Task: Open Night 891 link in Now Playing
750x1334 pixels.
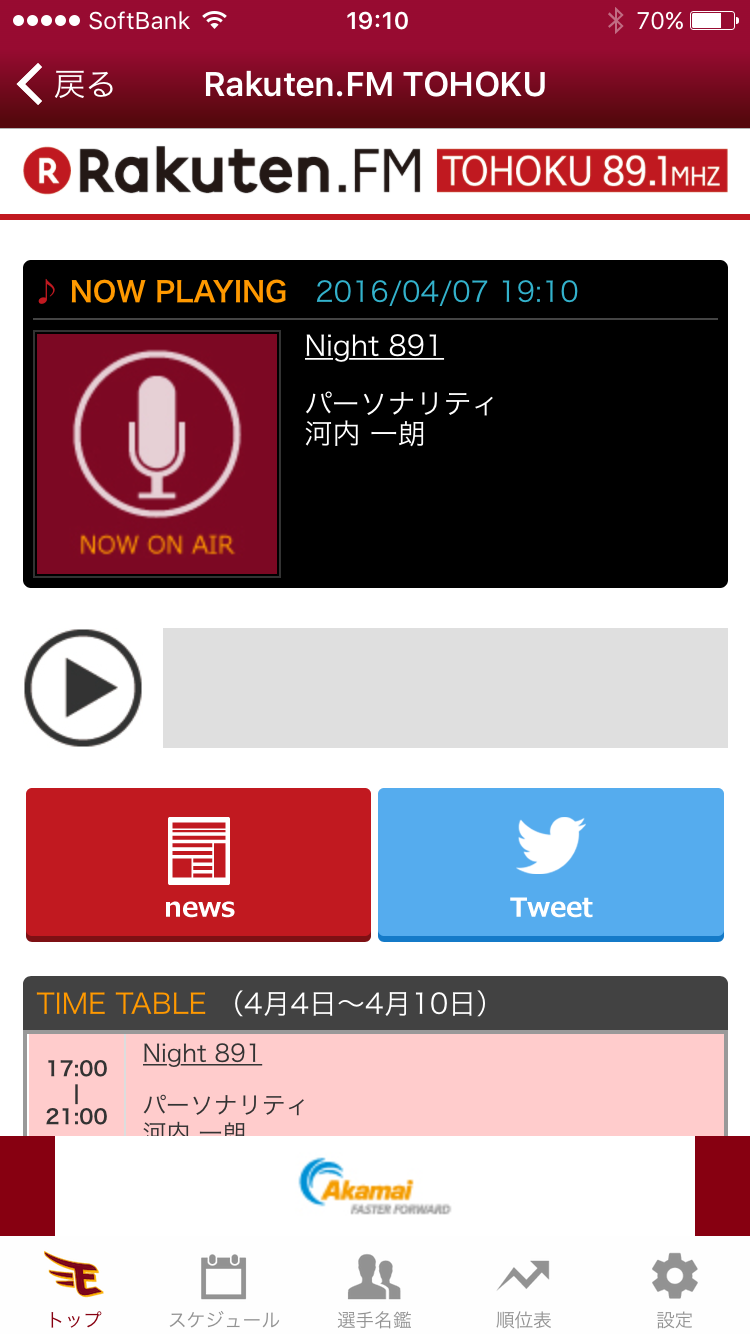Action: point(374,346)
